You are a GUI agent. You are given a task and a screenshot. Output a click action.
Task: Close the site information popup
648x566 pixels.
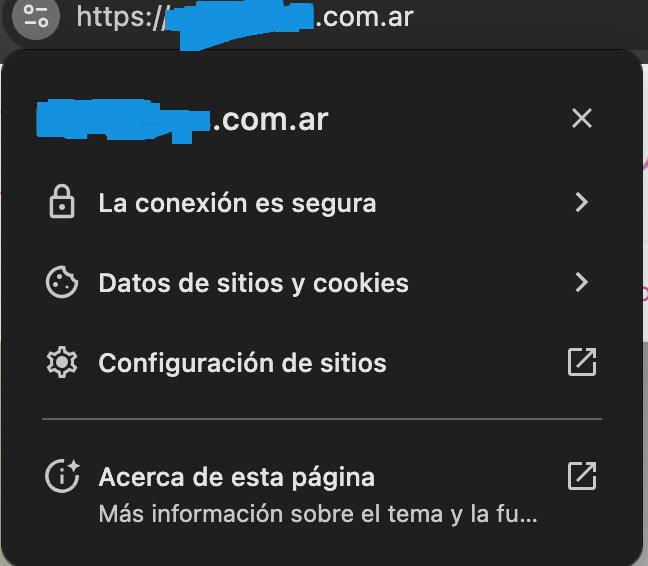582,119
